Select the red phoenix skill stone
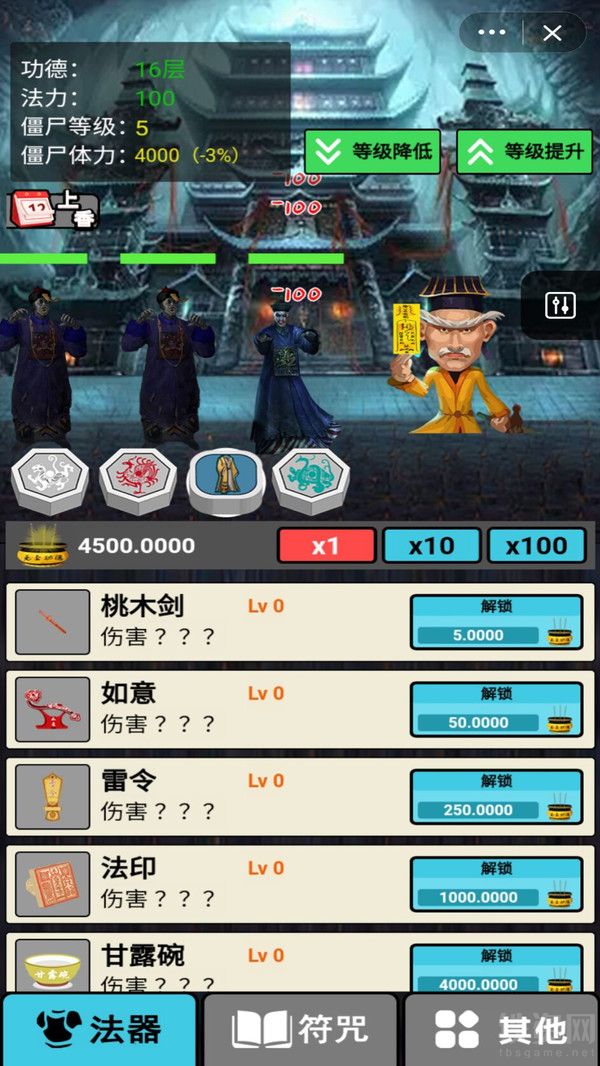Viewport: 600px width, 1066px height. 137,480
